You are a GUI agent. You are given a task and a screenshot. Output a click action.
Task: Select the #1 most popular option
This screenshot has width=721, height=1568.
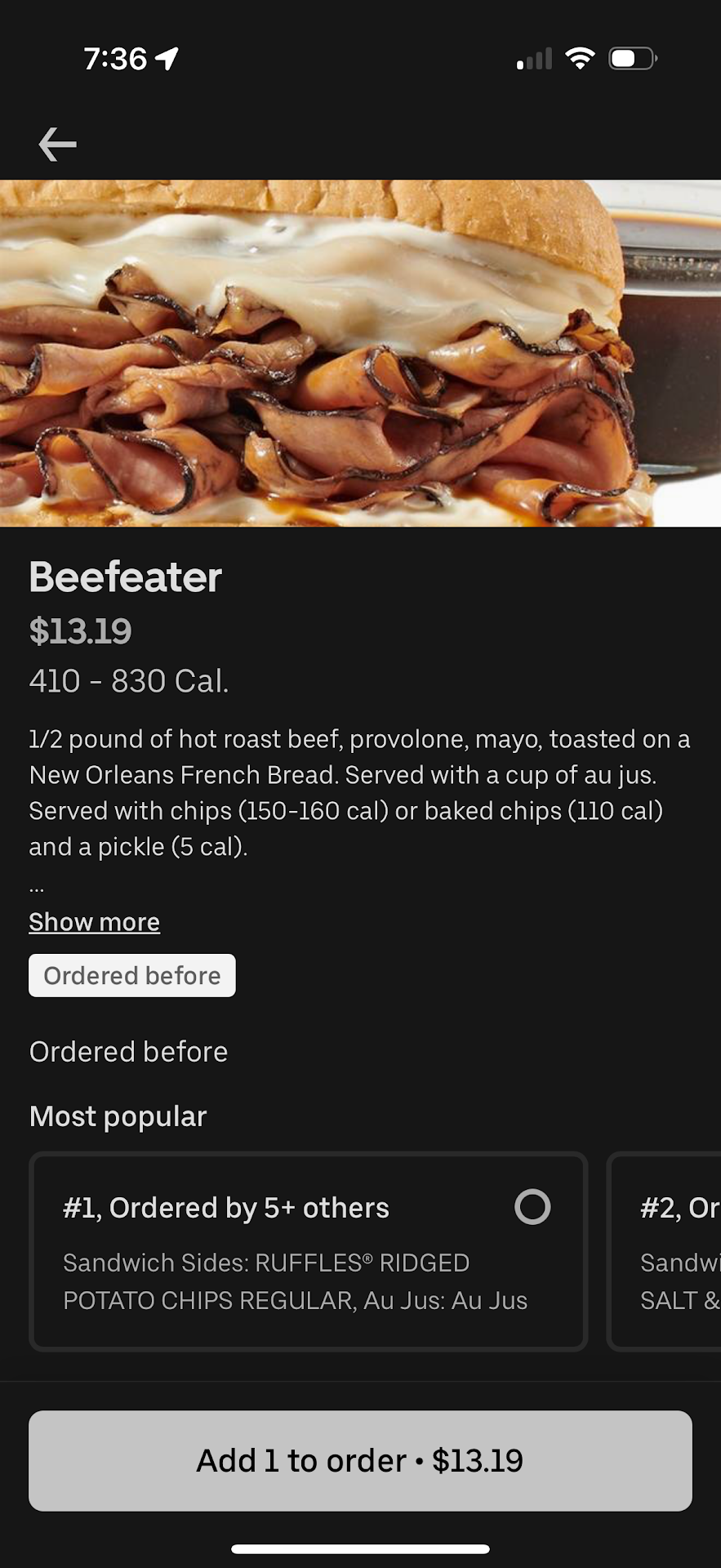(x=532, y=1207)
